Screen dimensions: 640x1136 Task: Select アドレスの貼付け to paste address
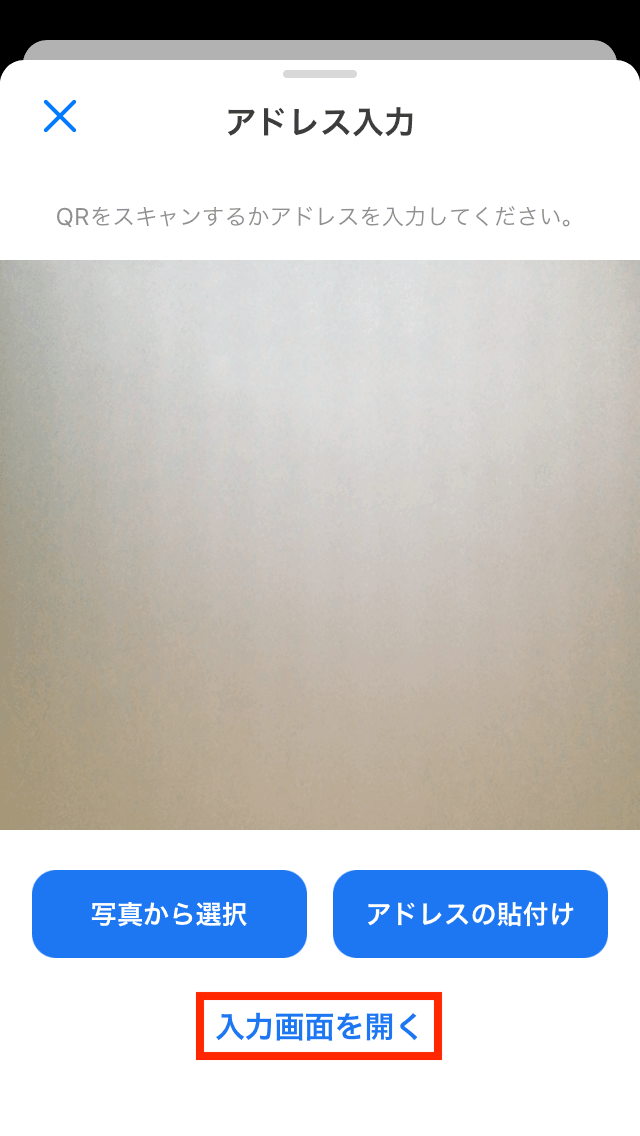[x=470, y=914]
